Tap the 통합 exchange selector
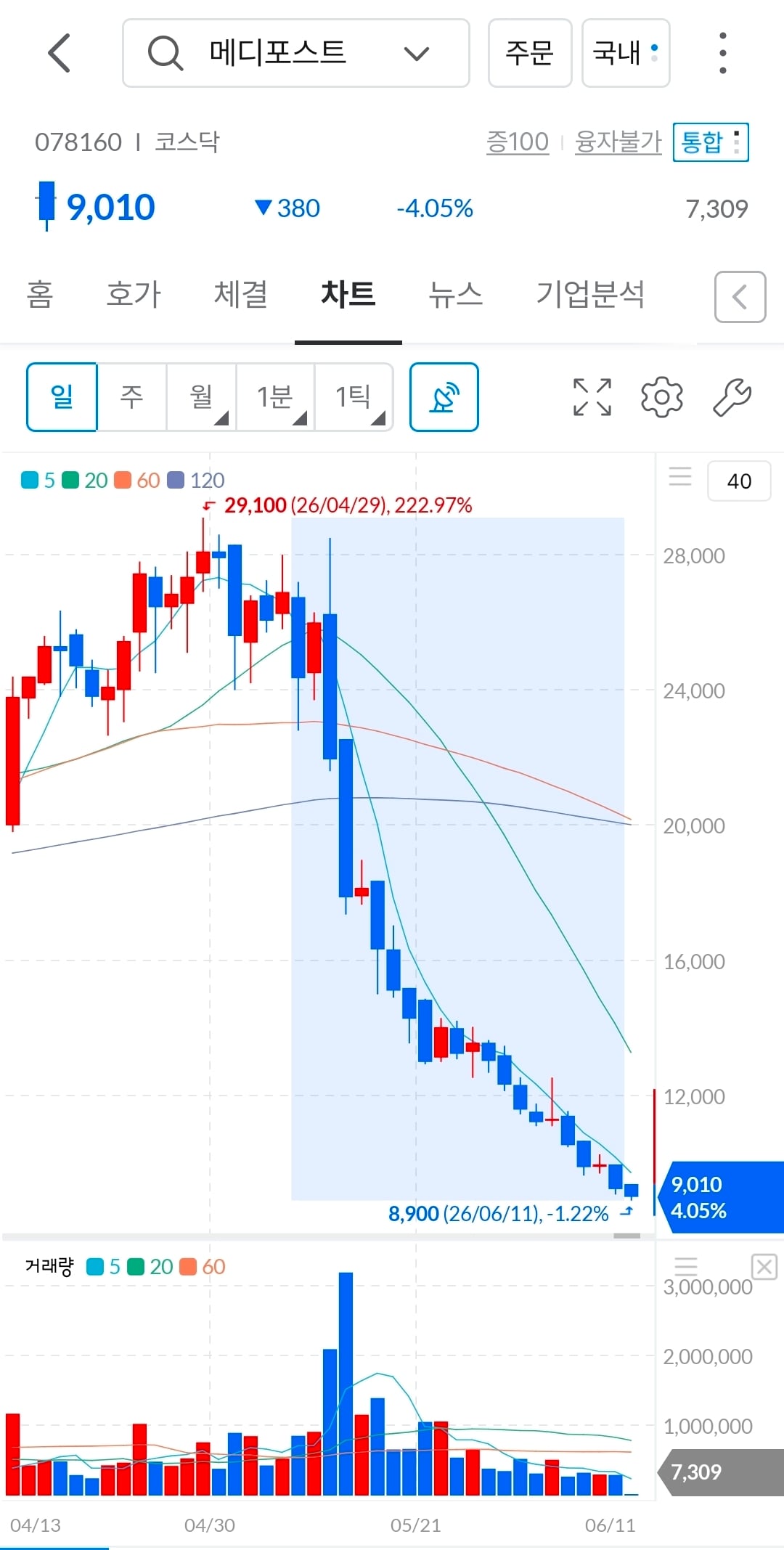 pos(711,142)
